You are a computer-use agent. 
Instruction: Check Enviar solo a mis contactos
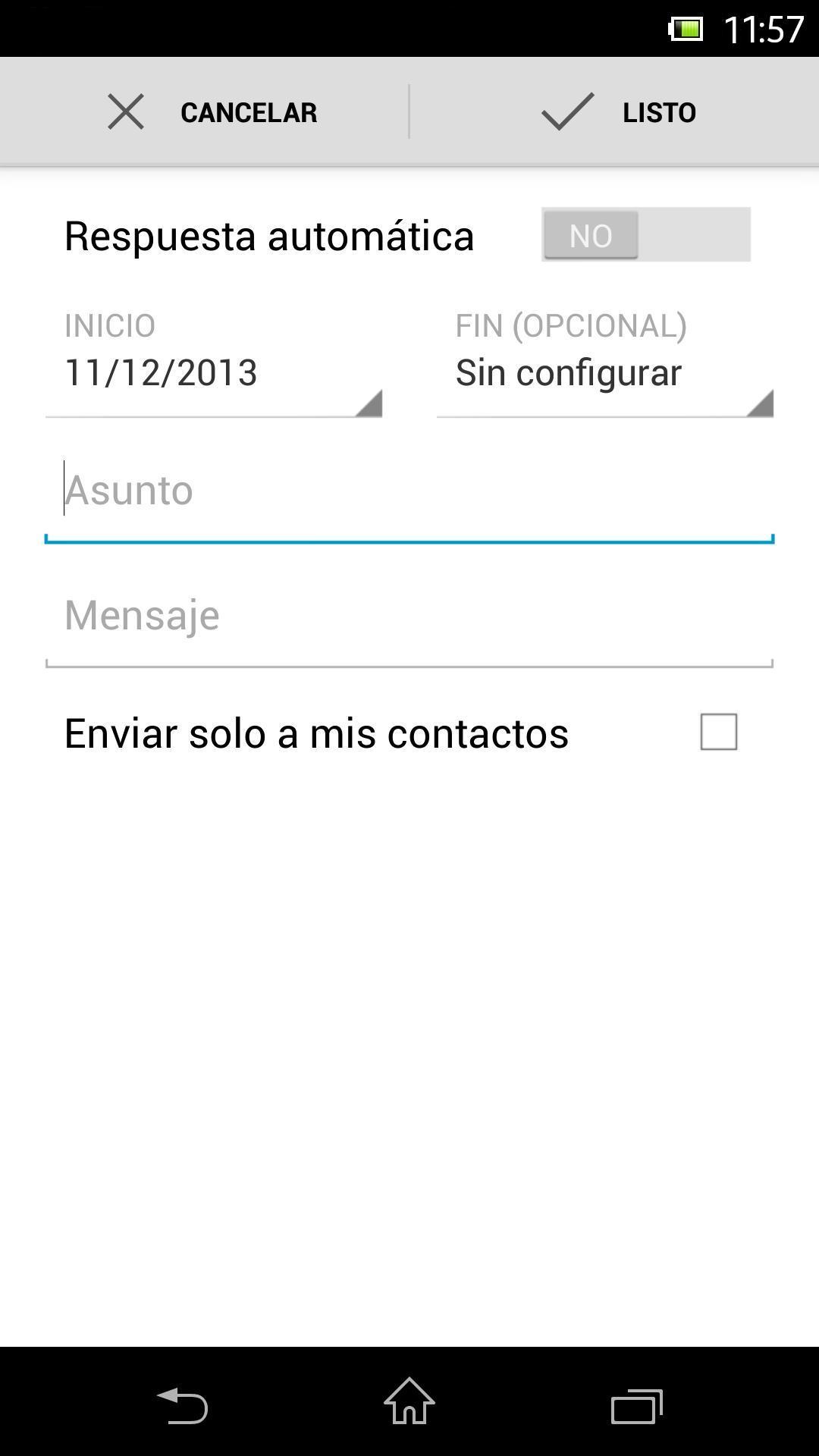point(718,733)
